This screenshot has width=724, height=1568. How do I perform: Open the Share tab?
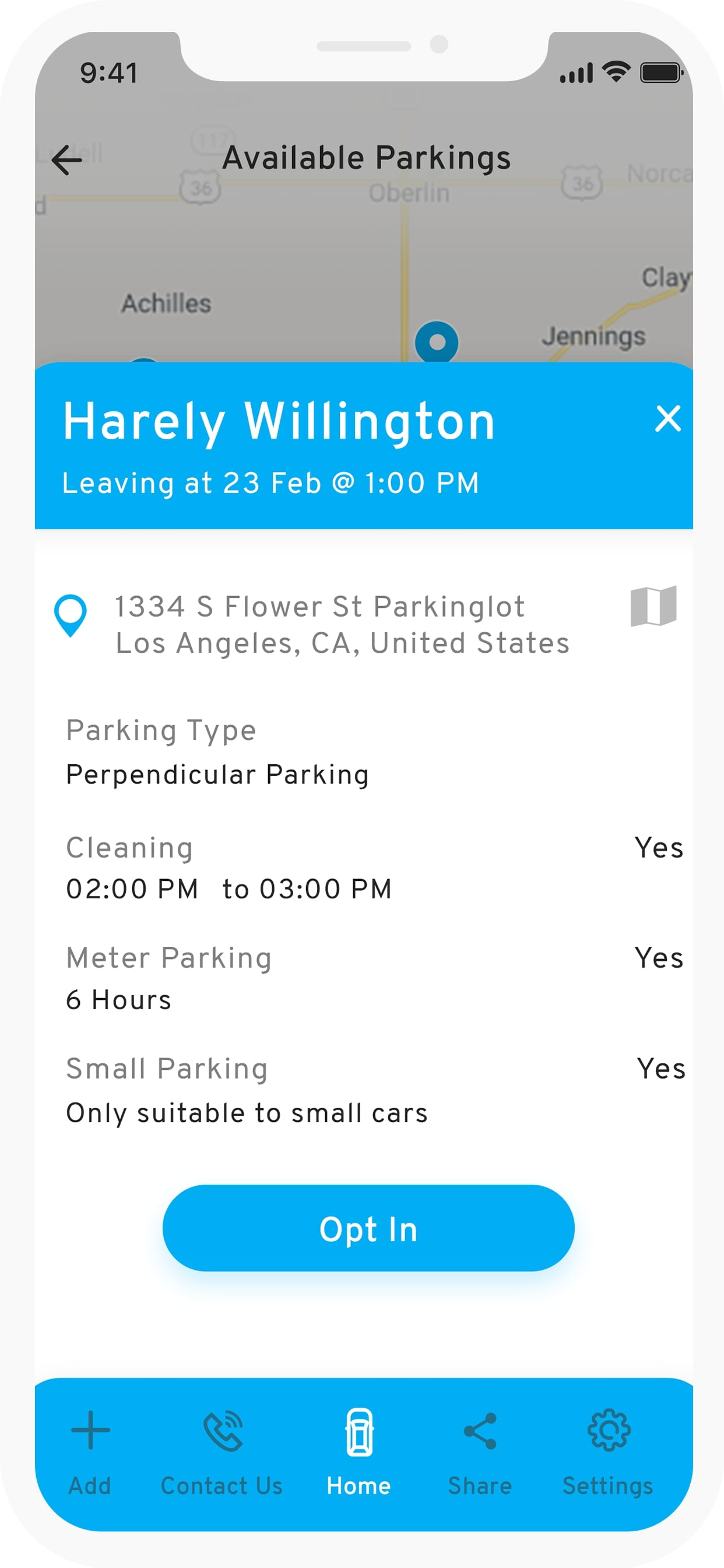pos(480,1452)
